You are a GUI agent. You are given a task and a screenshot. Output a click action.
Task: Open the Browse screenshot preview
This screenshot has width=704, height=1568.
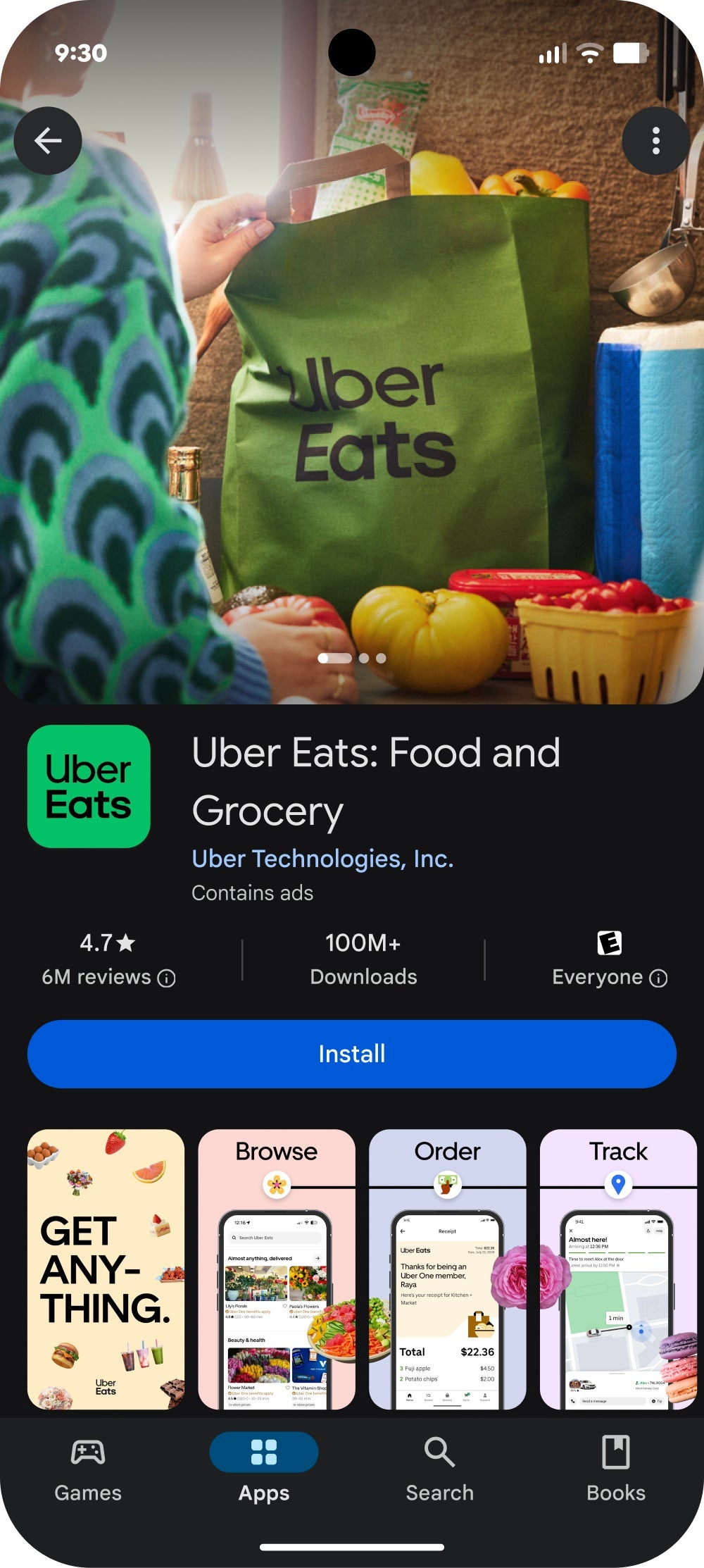click(277, 1269)
